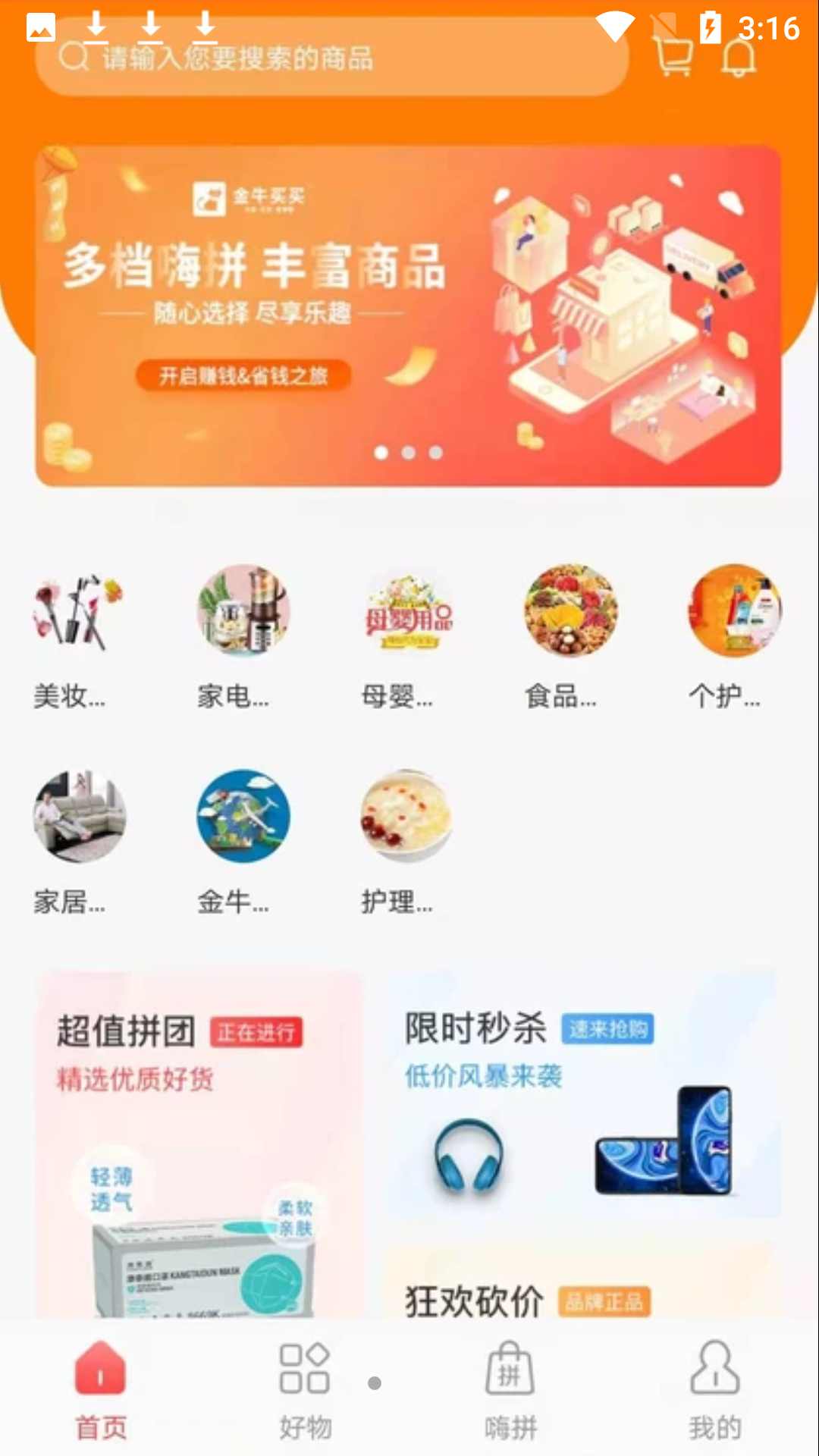Open the 狂欢砍价 bargain card
Viewport: 819px width, 1456px height.
click(x=584, y=1289)
